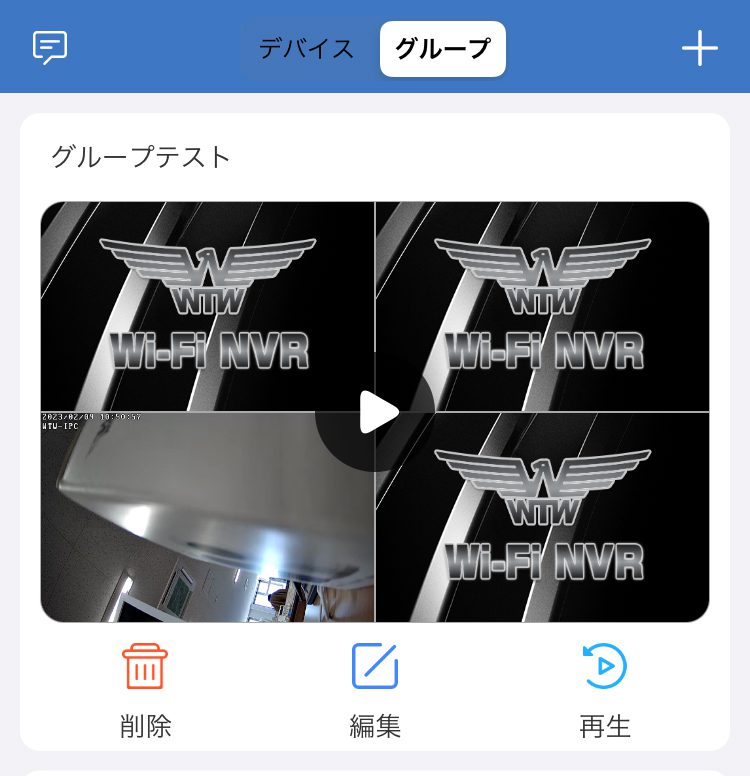
Task: Switch to the デバイス tab
Action: (307, 48)
